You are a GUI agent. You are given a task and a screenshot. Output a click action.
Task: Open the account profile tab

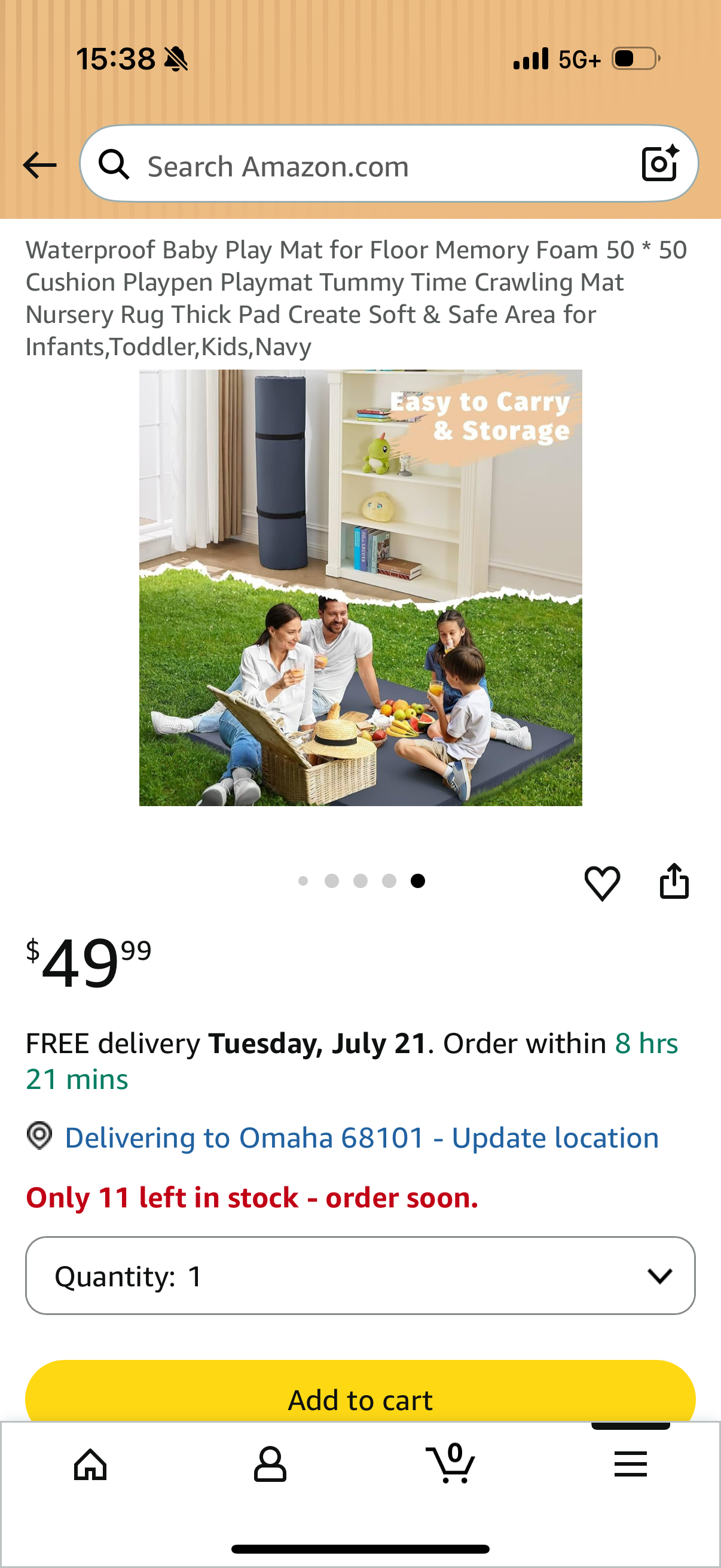[x=270, y=1464]
